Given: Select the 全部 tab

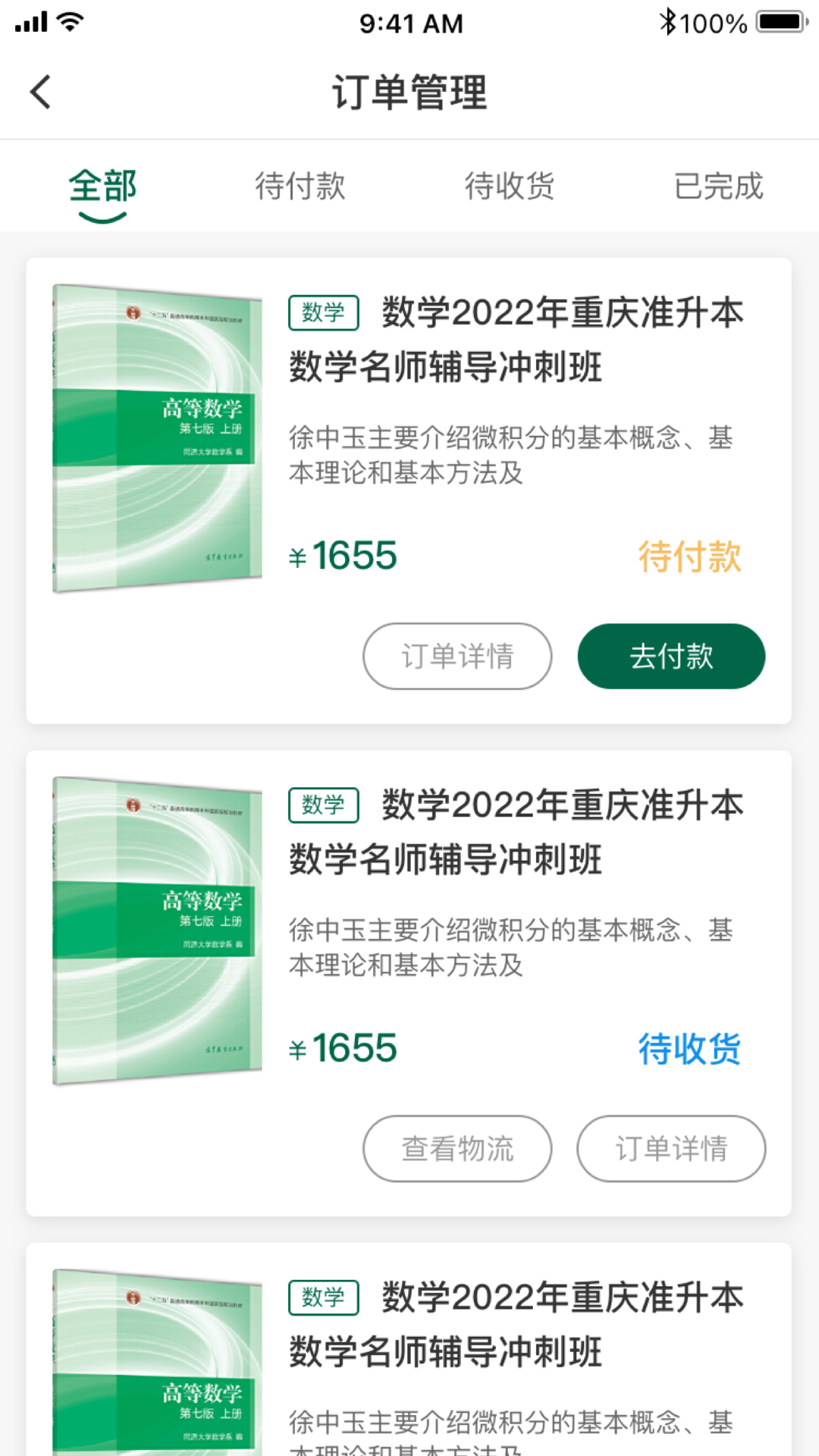Looking at the screenshot, I should tap(102, 186).
